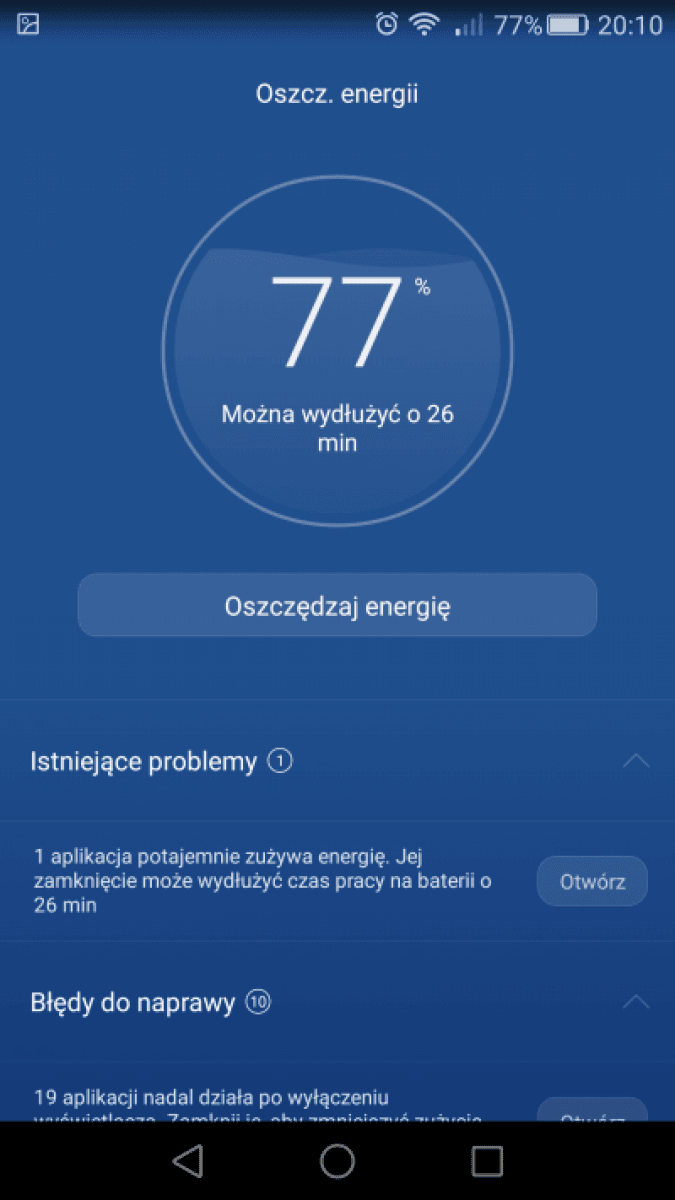Open the app secretly draining energy
The height and width of the screenshot is (1200, 675).
tap(592, 881)
